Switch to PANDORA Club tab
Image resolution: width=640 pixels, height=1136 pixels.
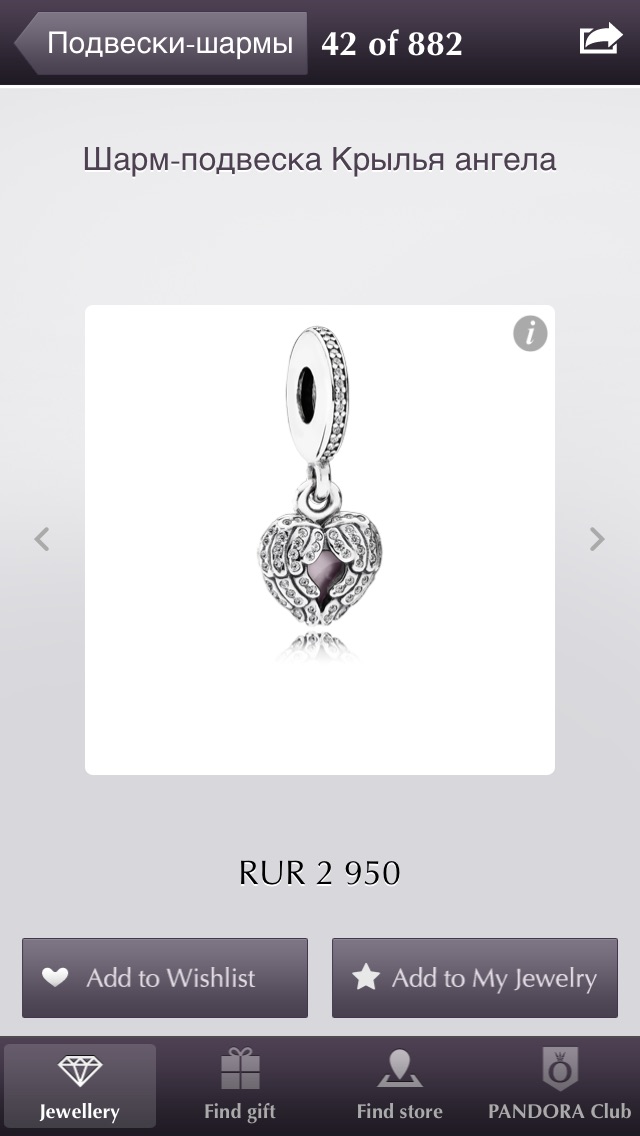click(x=560, y=1085)
